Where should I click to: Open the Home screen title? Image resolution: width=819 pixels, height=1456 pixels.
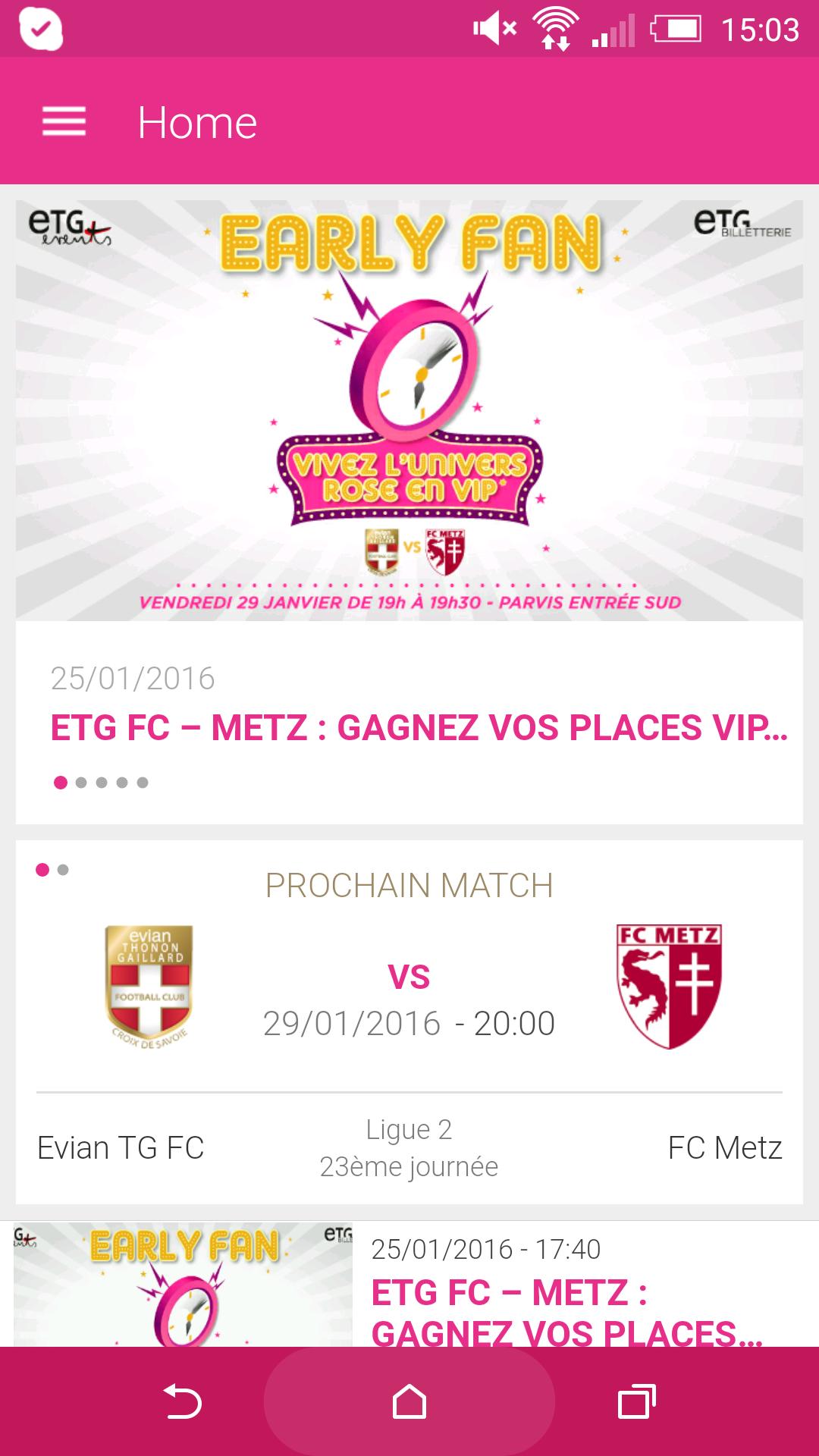(197, 121)
